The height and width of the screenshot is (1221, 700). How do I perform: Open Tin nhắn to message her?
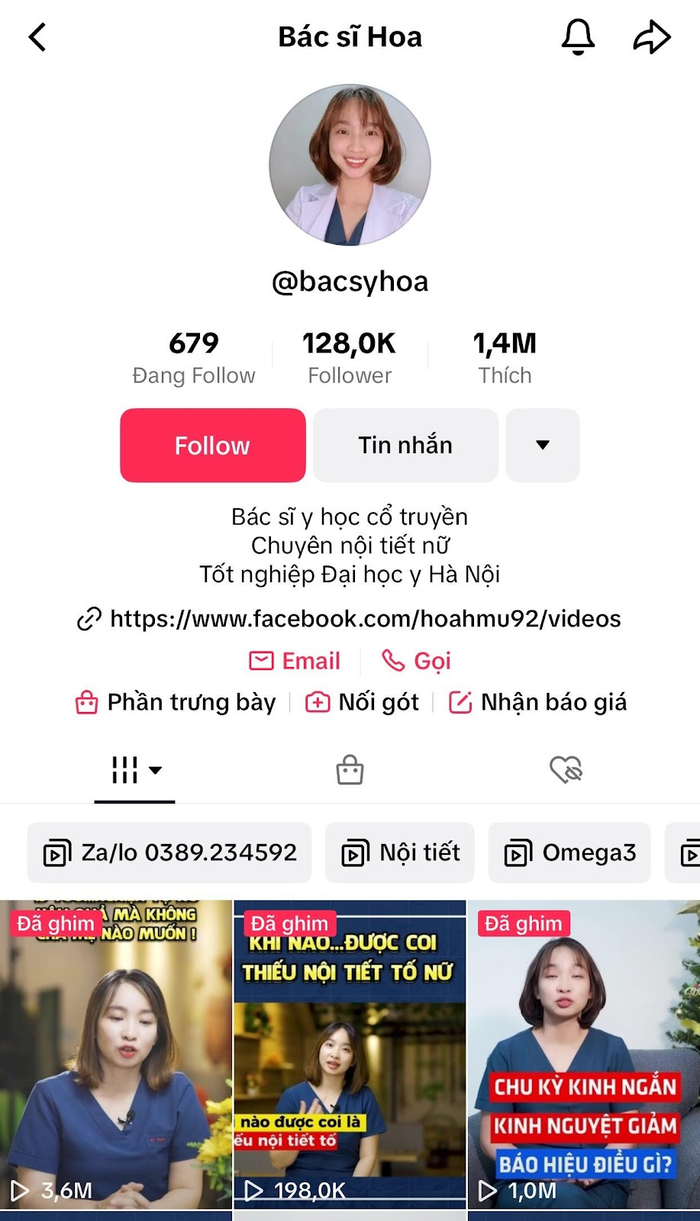click(x=405, y=445)
